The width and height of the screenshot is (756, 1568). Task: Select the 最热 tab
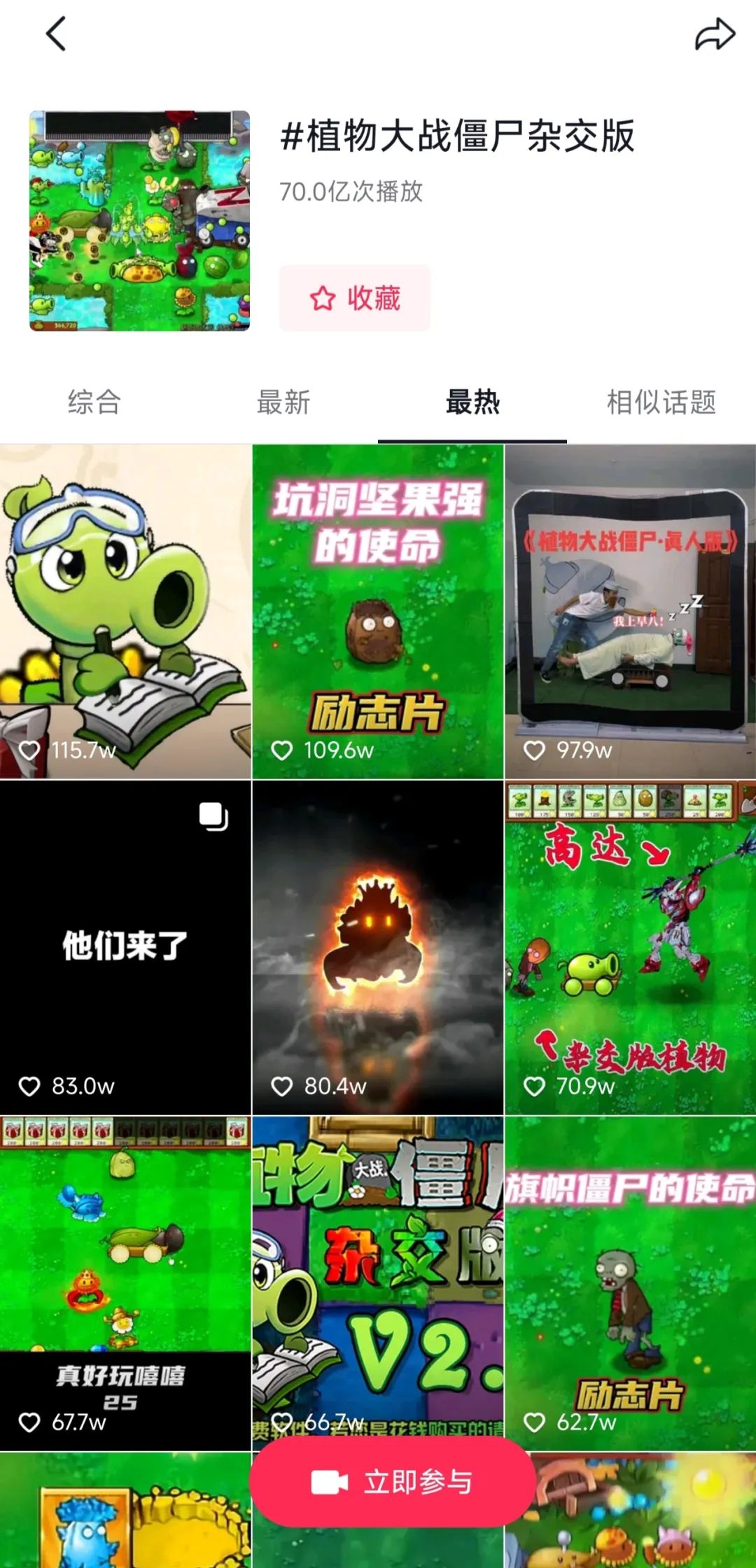[472, 402]
